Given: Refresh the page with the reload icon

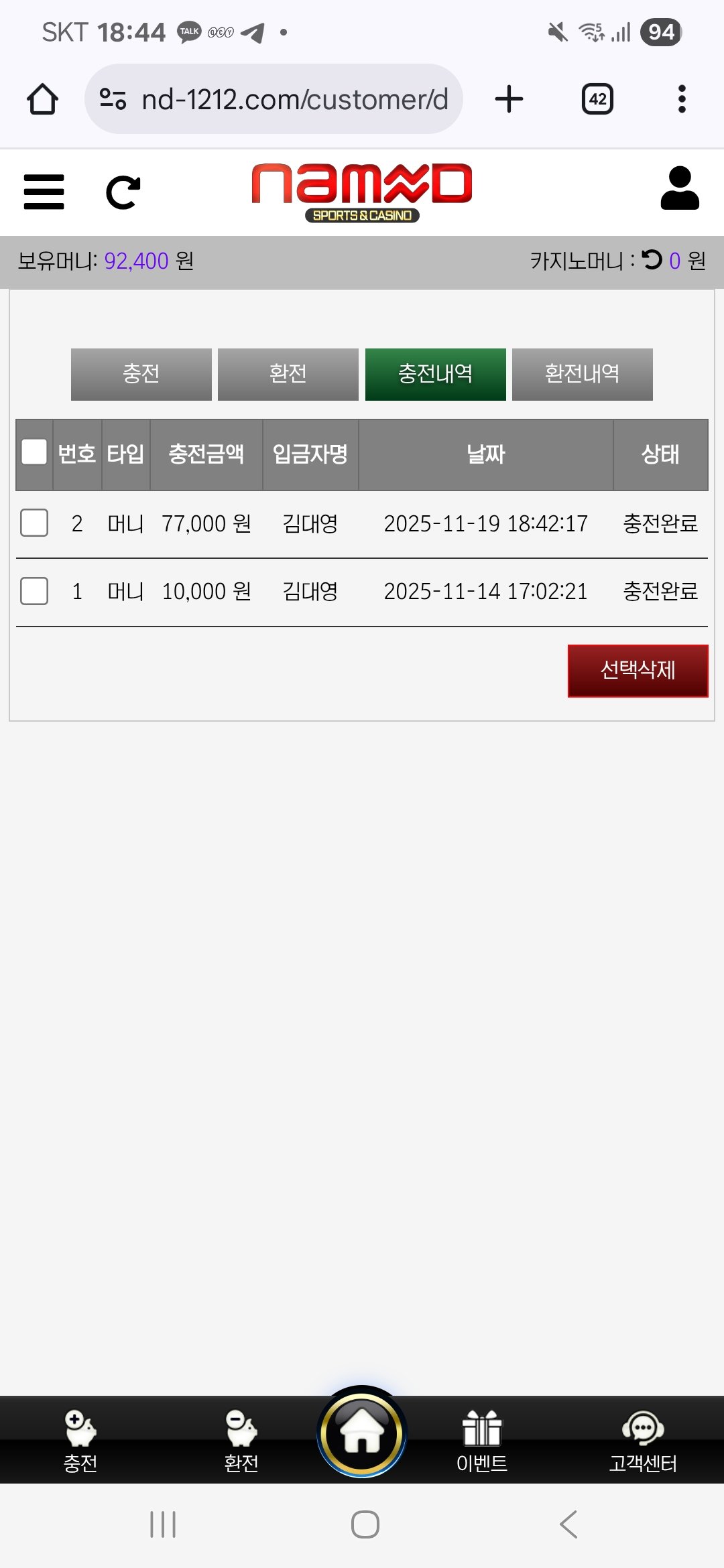Looking at the screenshot, I should (123, 192).
